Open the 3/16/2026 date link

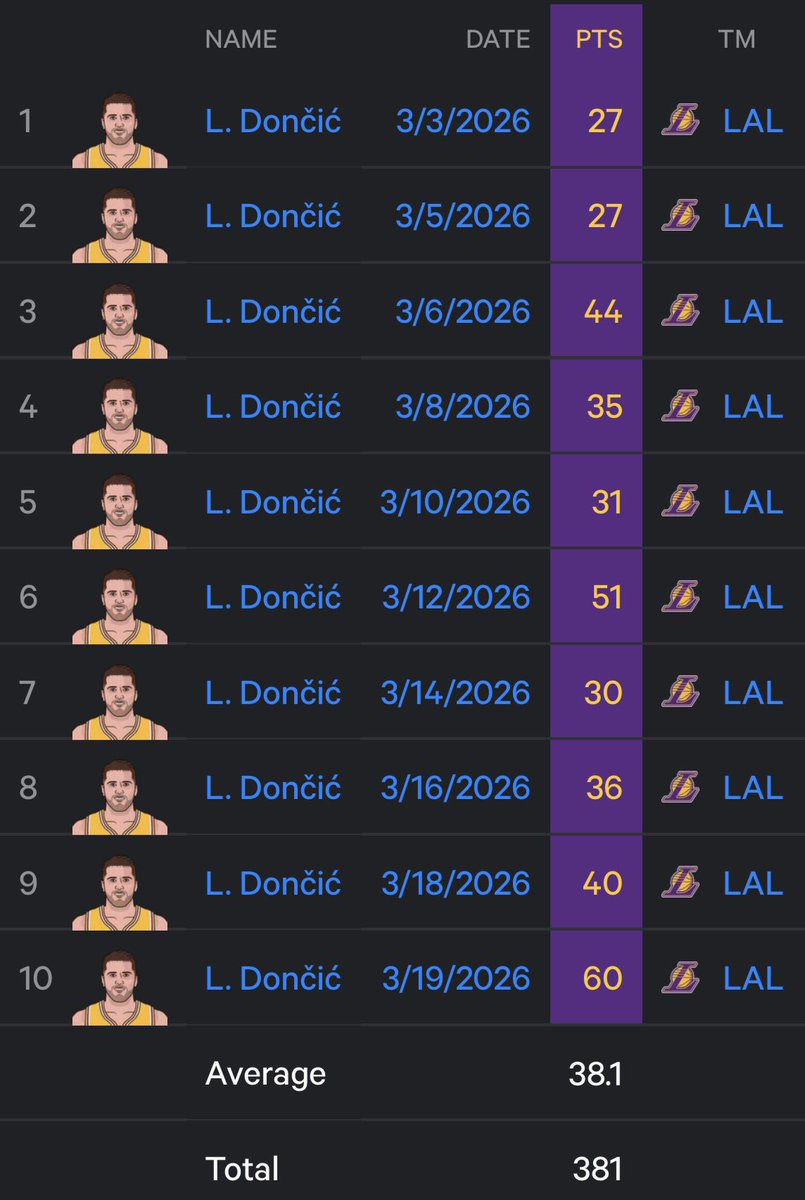[455, 788]
